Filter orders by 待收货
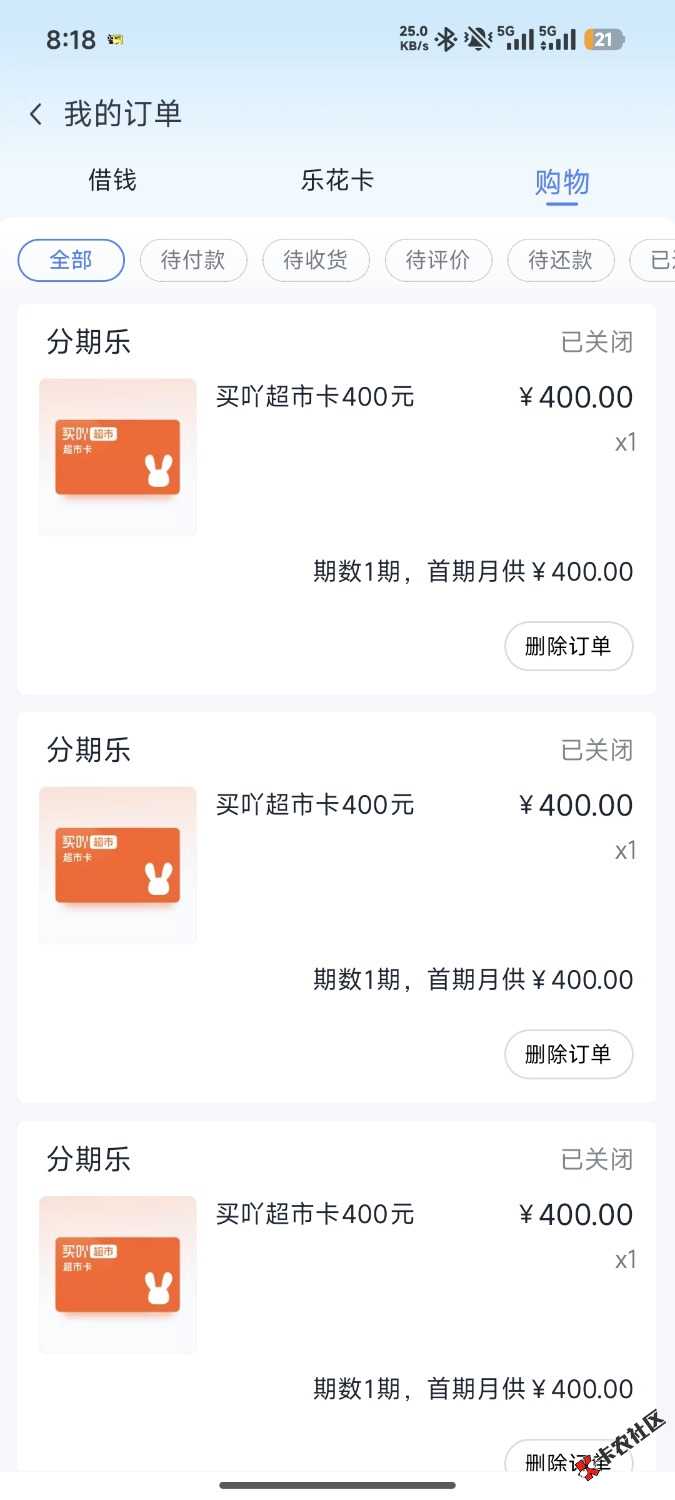This screenshot has width=675, height=1500. (316, 261)
